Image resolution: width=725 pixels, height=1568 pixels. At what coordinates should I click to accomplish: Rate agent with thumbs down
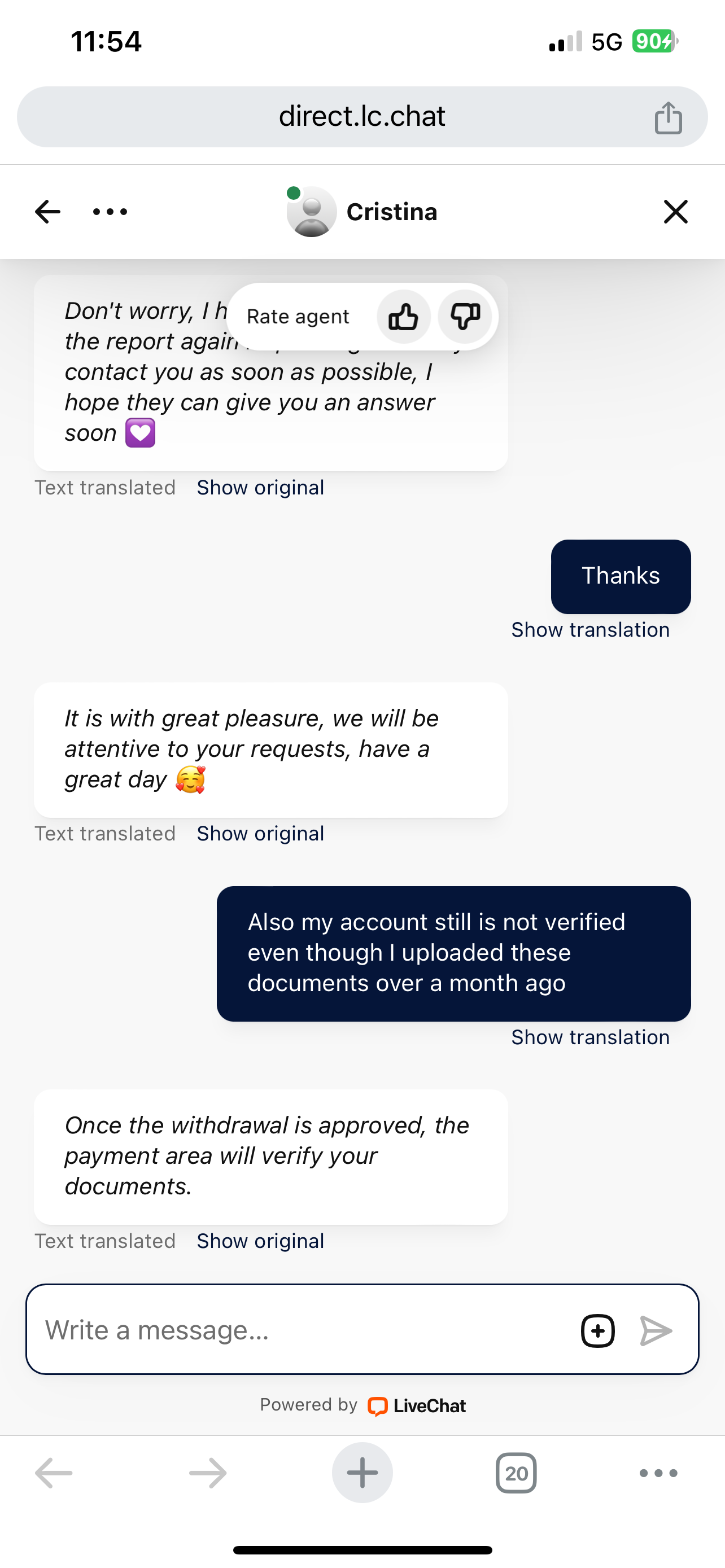[465, 317]
